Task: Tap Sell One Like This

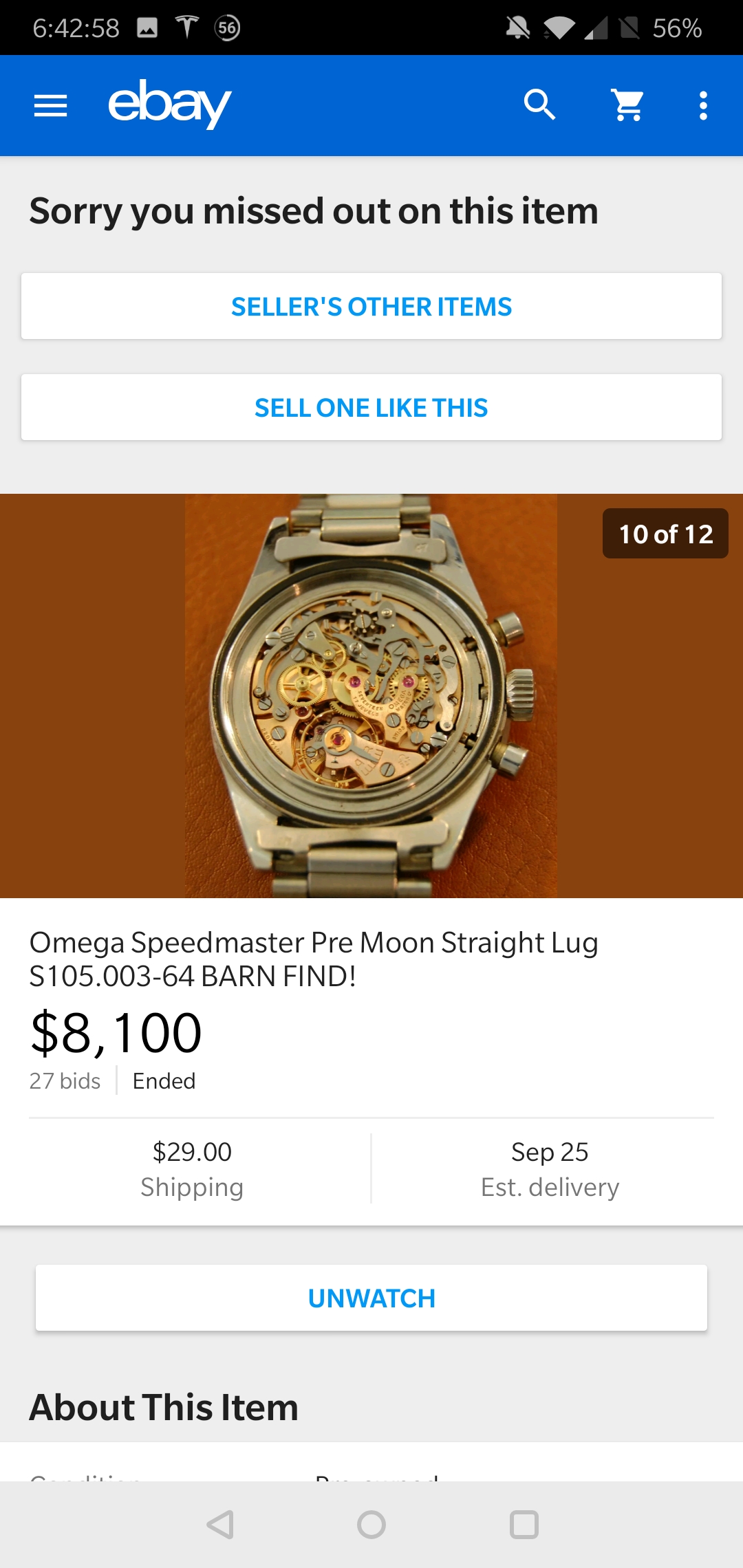Action: (x=371, y=408)
